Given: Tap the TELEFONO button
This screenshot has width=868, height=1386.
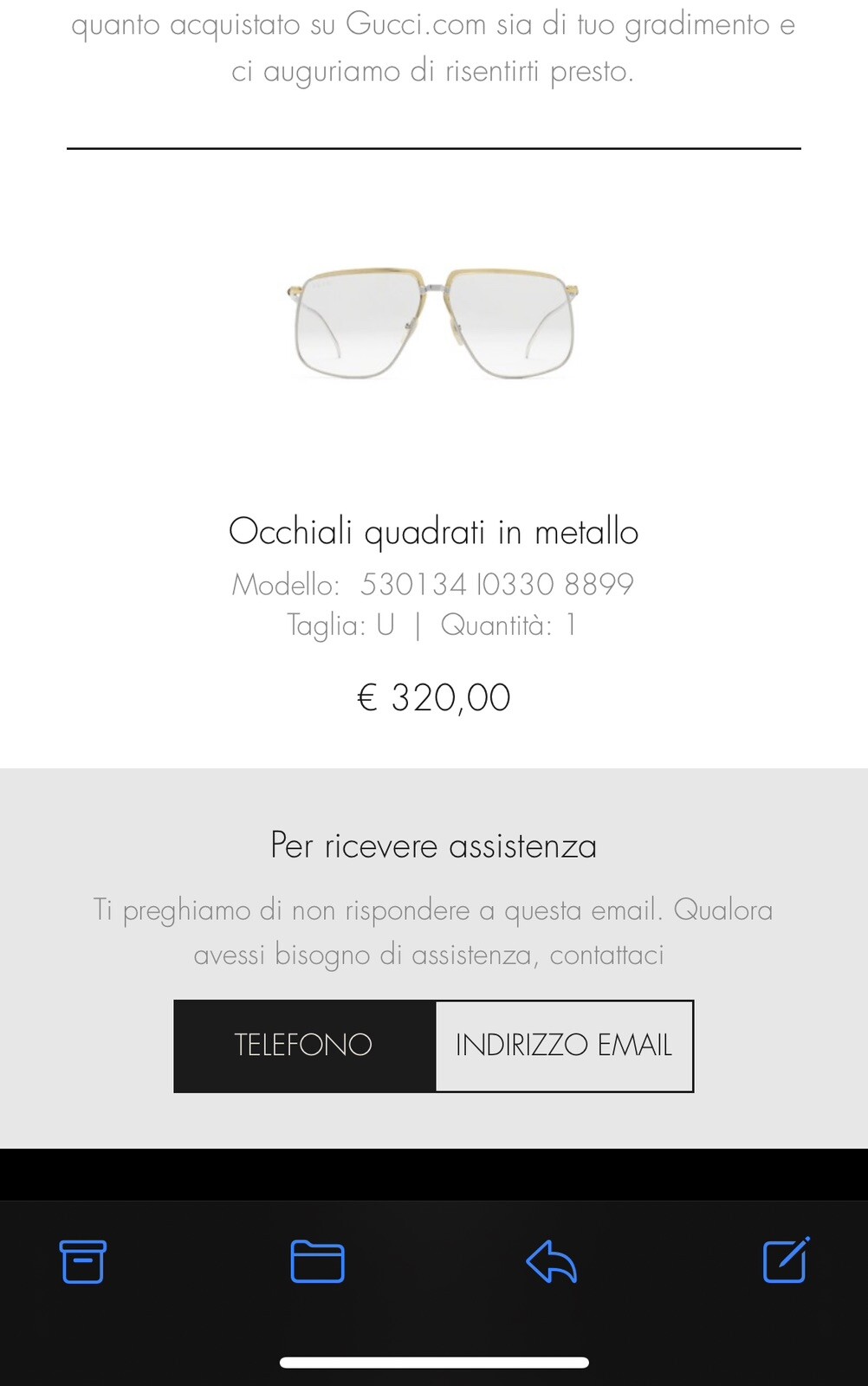Looking at the screenshot, I should point(304,1046).
